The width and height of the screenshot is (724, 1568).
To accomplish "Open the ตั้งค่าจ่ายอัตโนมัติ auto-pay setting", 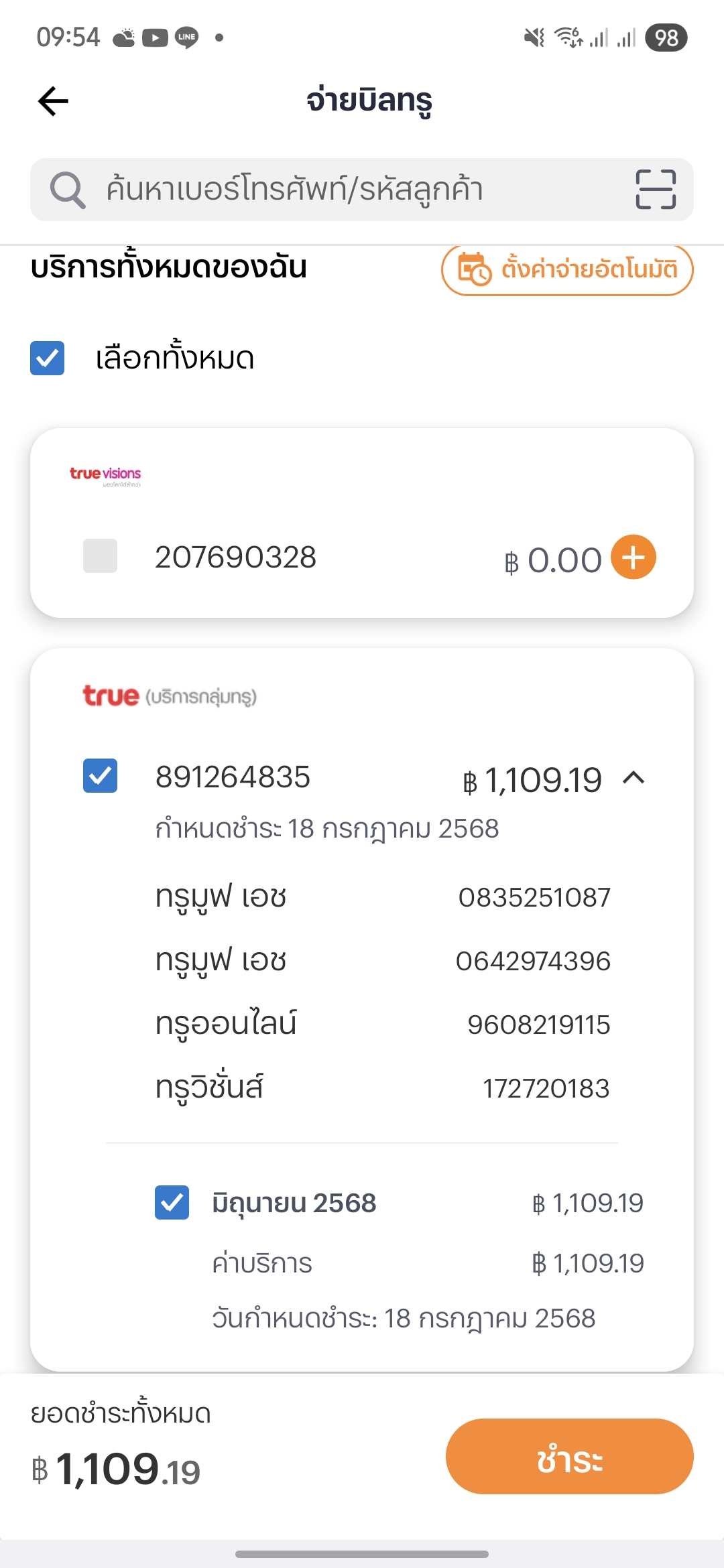I will pyautogui.click(x=567, y=270).
